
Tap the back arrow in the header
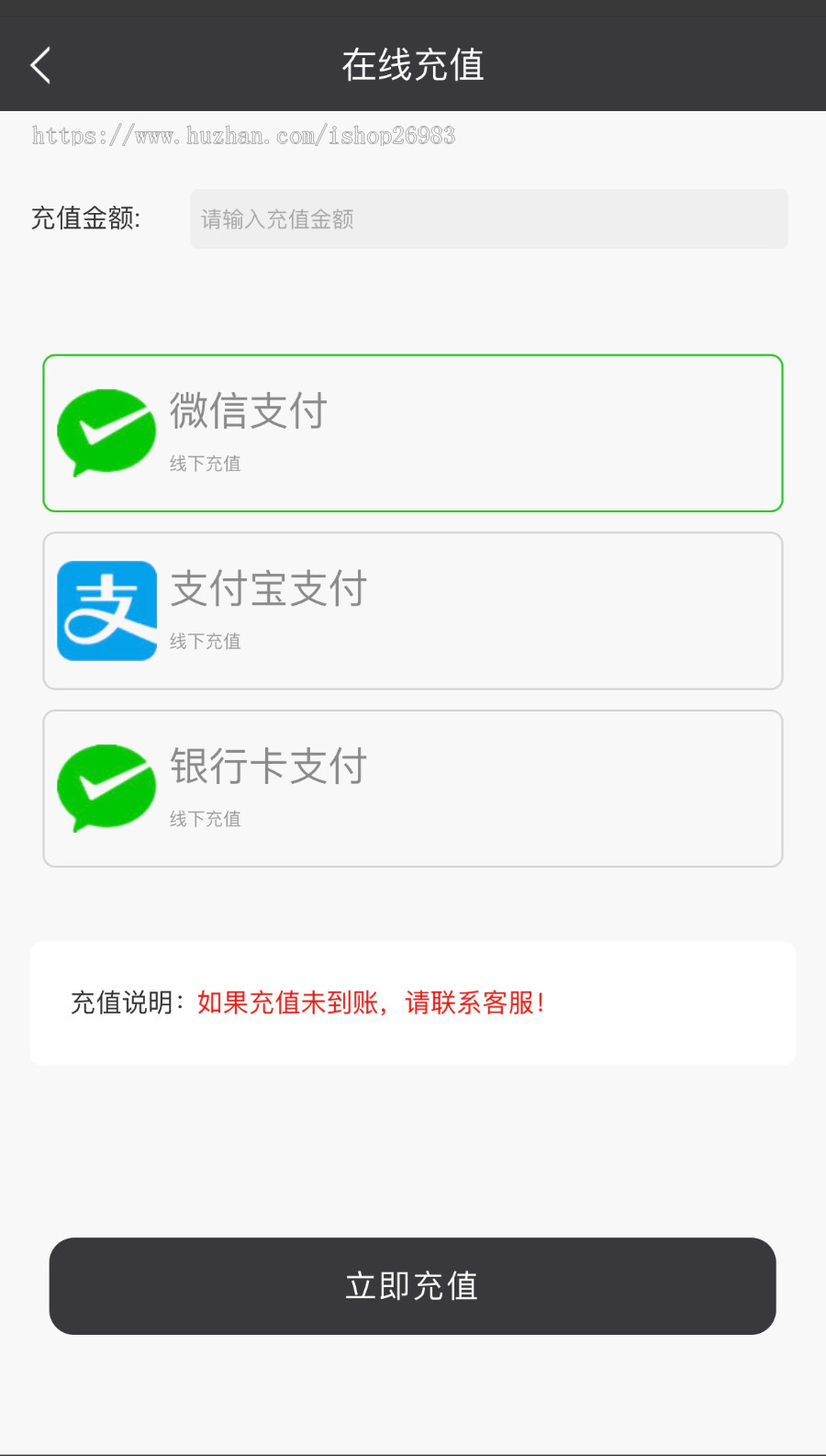coord(40,64)
